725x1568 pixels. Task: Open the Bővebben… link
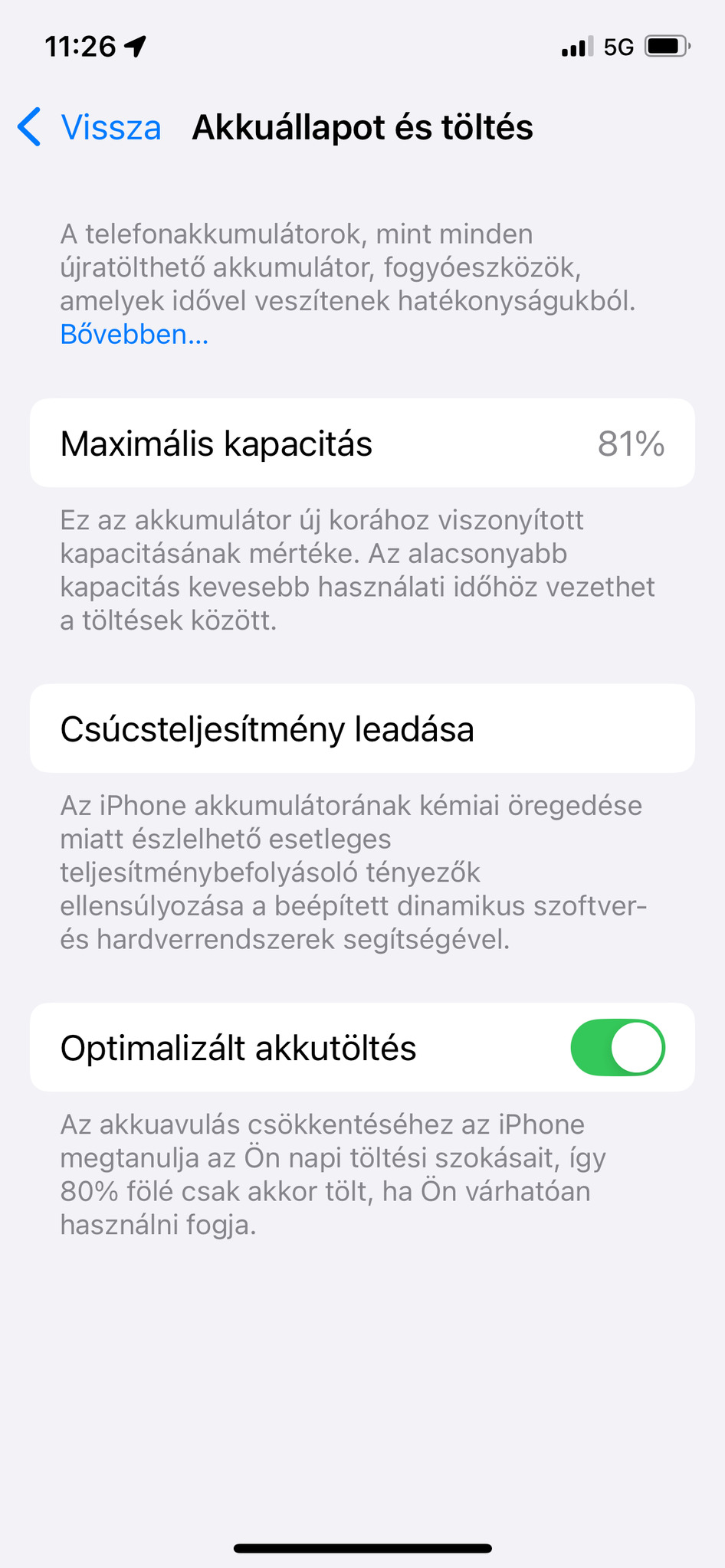pos(134,335)
